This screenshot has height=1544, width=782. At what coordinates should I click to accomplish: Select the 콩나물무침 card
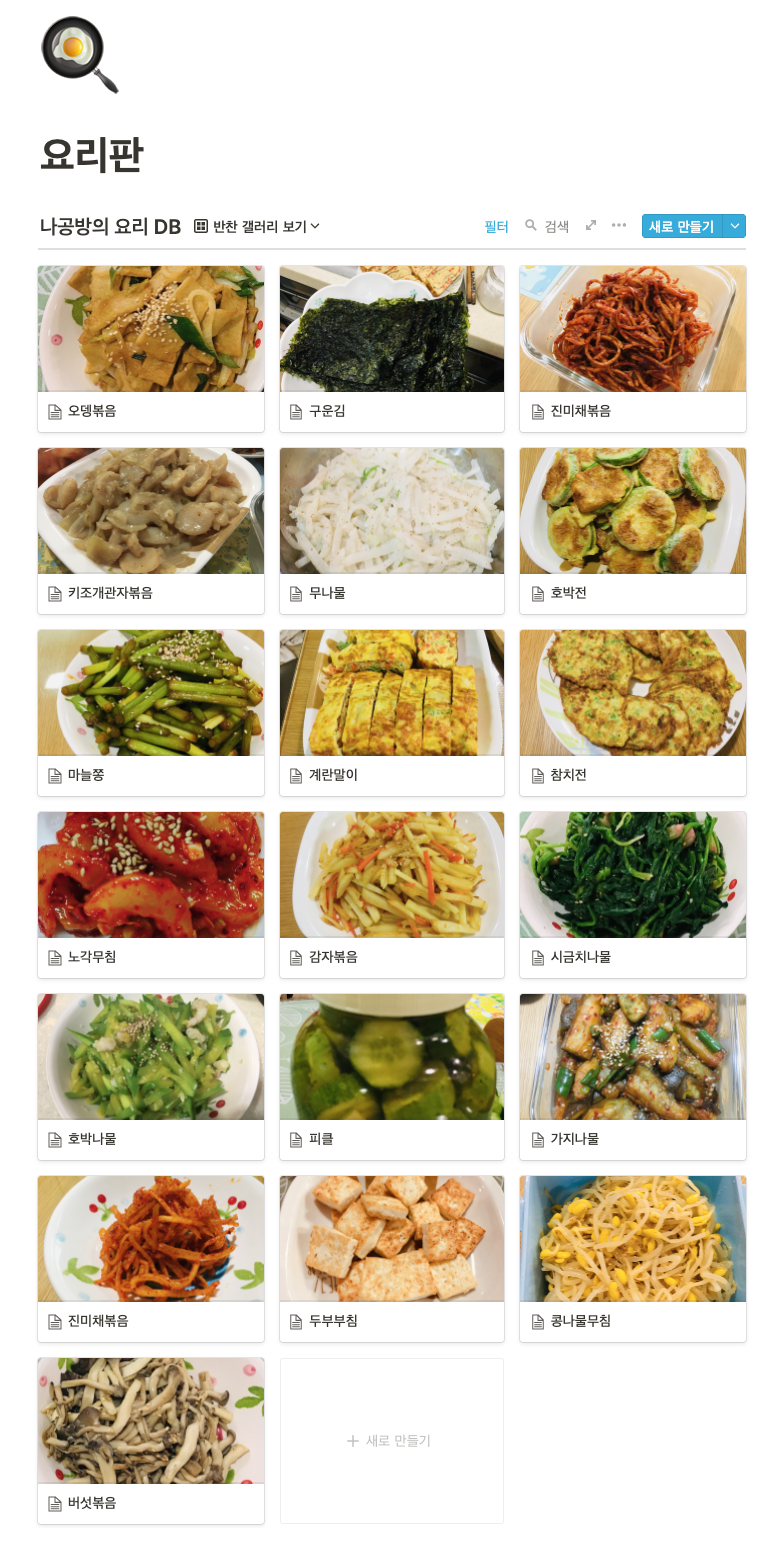click(632, 1258)
